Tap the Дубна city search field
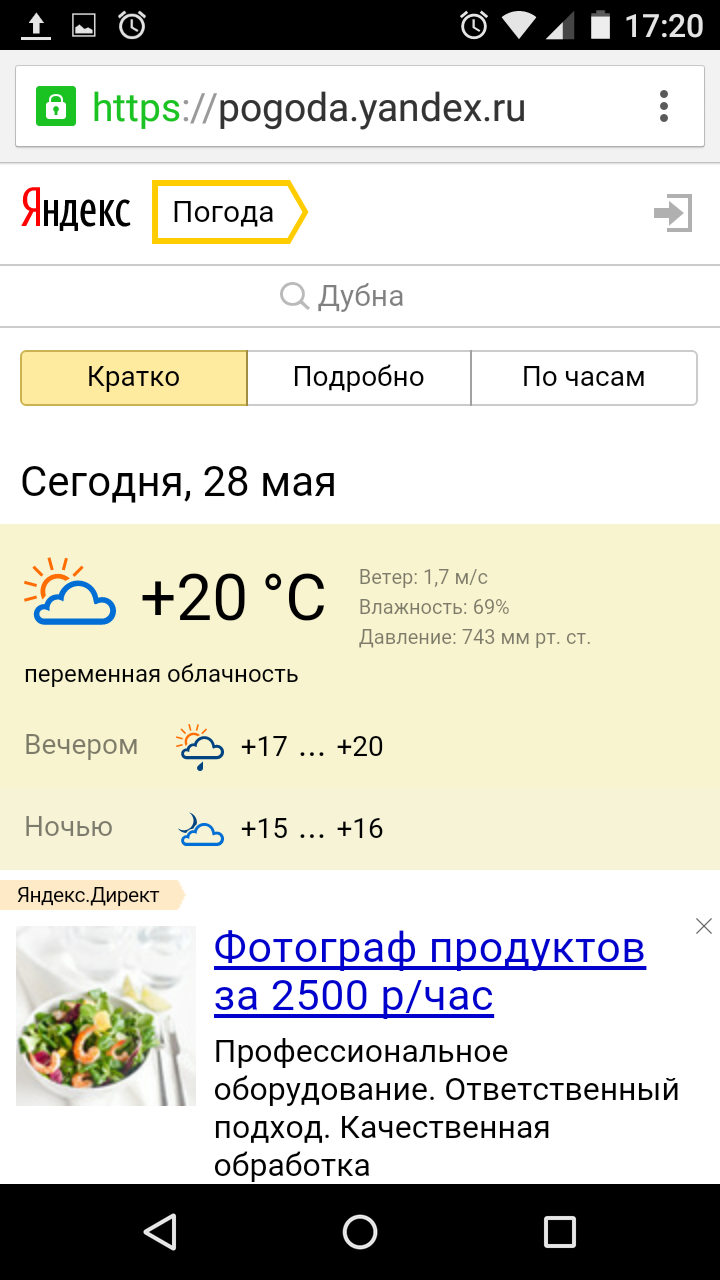The height and width of the screenshot is (1280, 720). coord(360,296)
